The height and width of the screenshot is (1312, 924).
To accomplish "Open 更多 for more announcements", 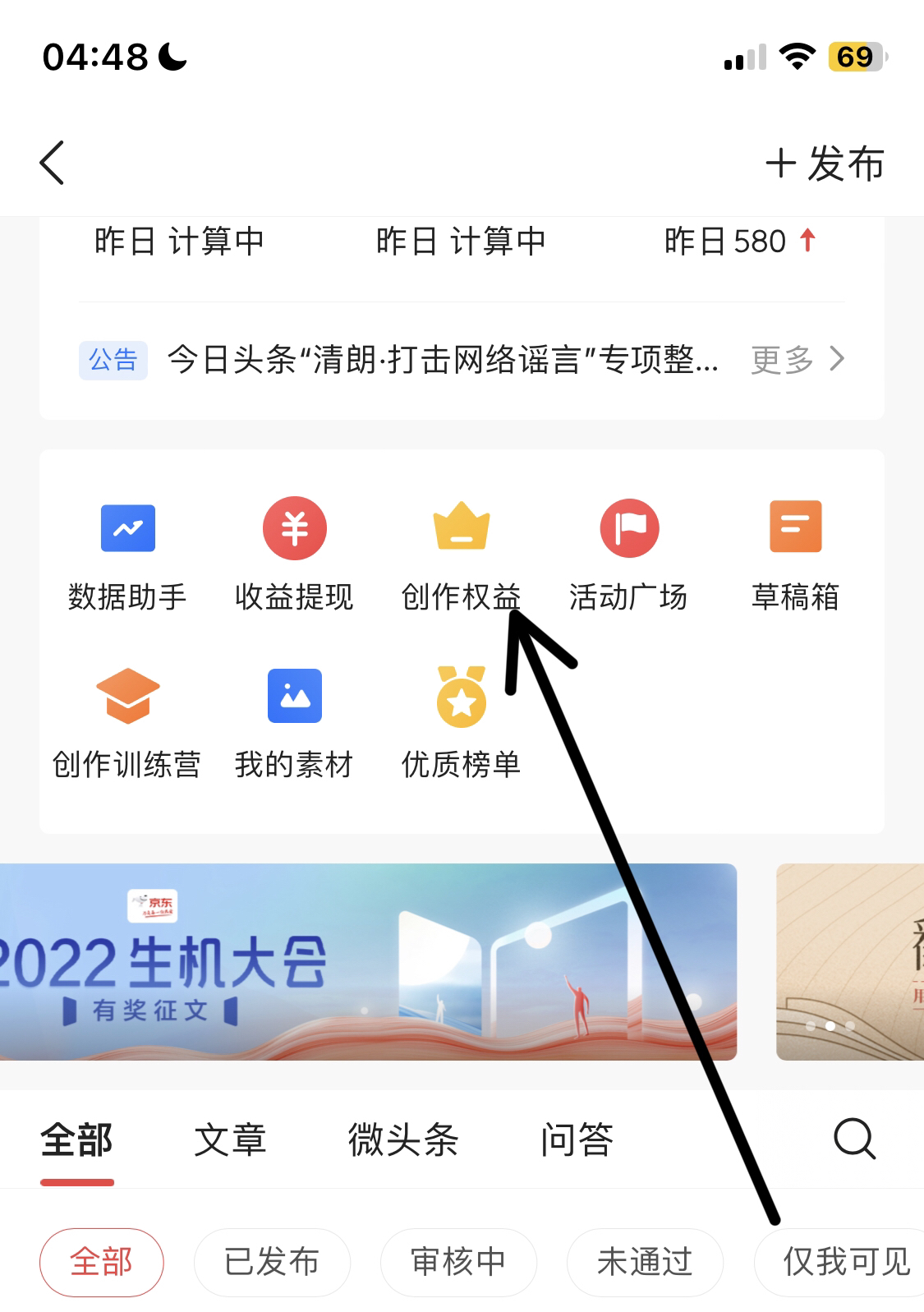I will coord(797,360).
